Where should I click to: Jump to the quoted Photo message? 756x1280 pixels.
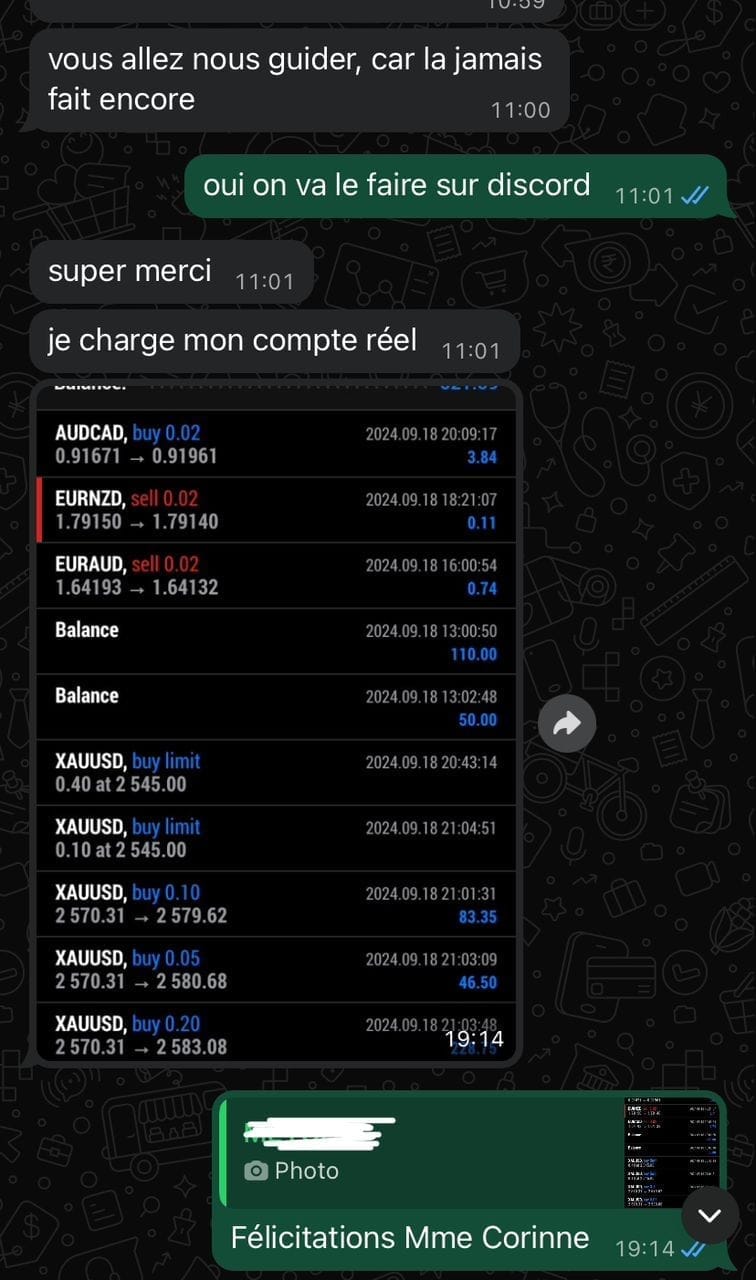(420, 1152)
